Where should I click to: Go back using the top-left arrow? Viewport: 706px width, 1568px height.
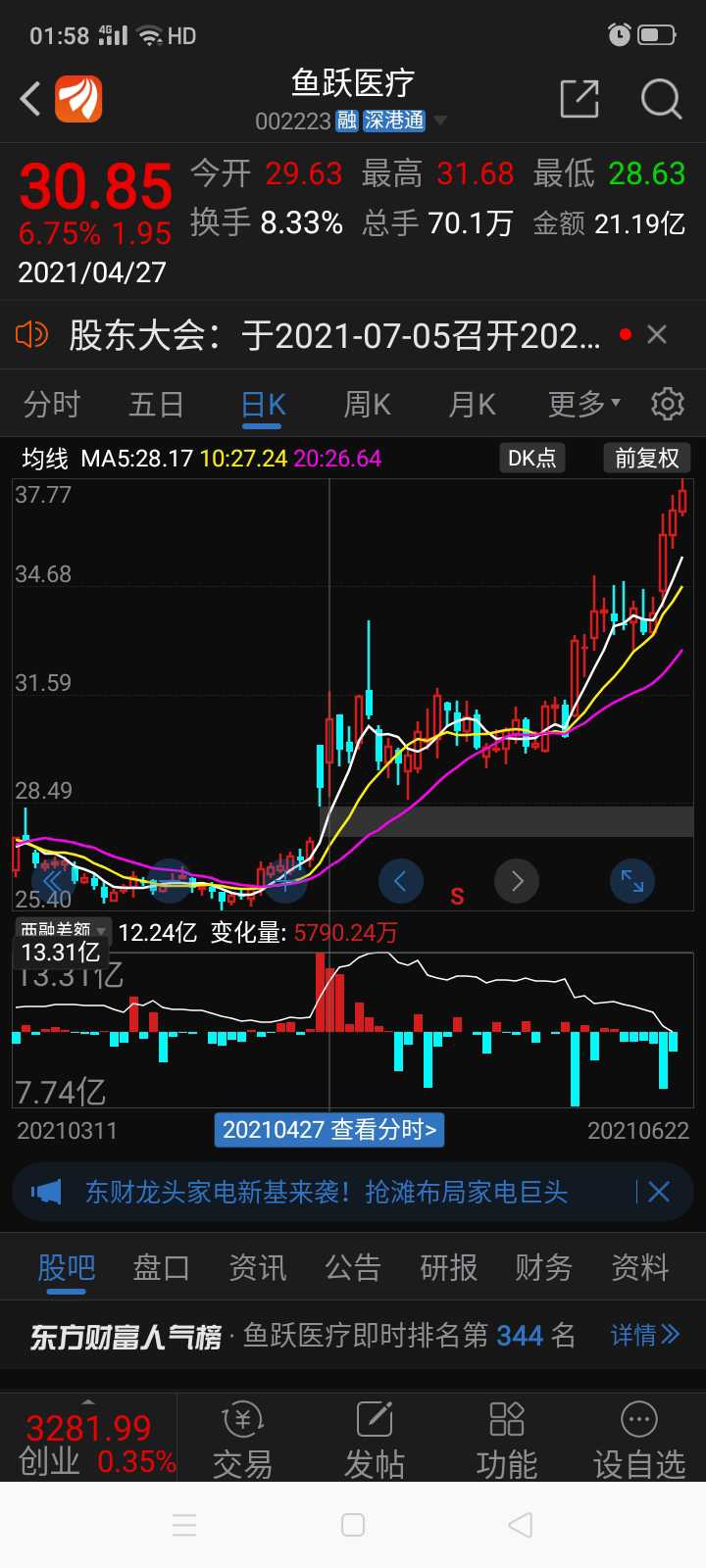click(31, 99)
